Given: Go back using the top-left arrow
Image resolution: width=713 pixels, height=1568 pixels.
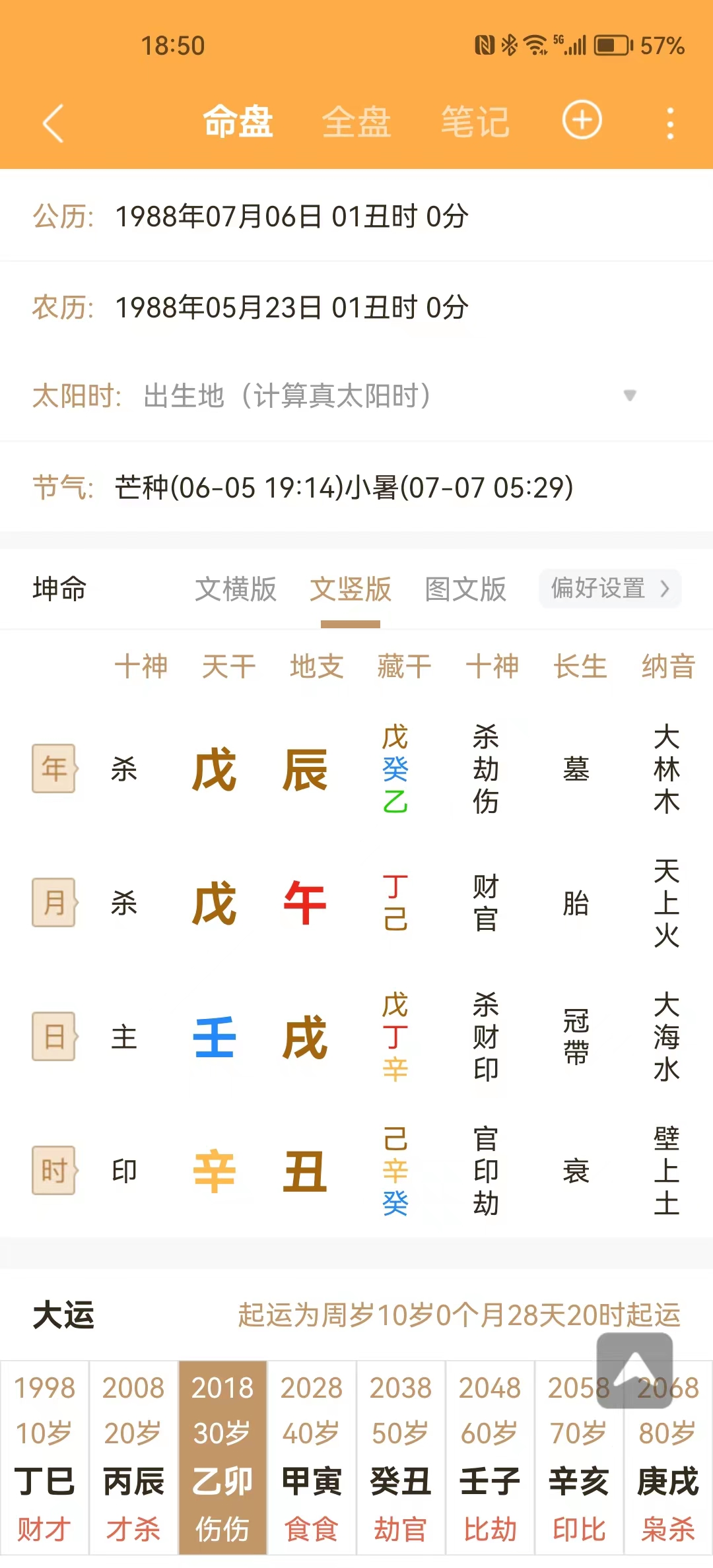Looking at the screenshot, I should [53, 123].
